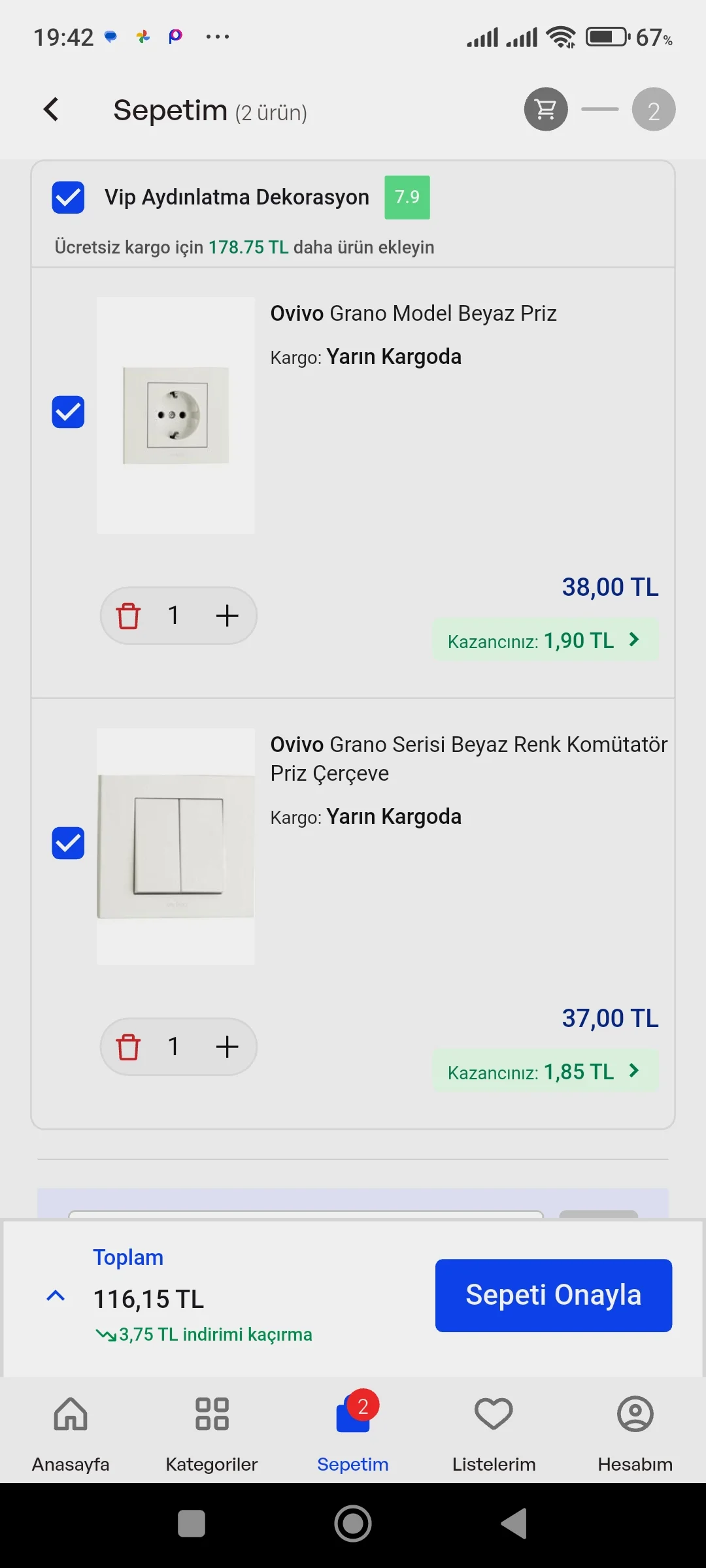Tap the system home button
This screenshot has width=706, height=1568.
(x=353, y=1524)
